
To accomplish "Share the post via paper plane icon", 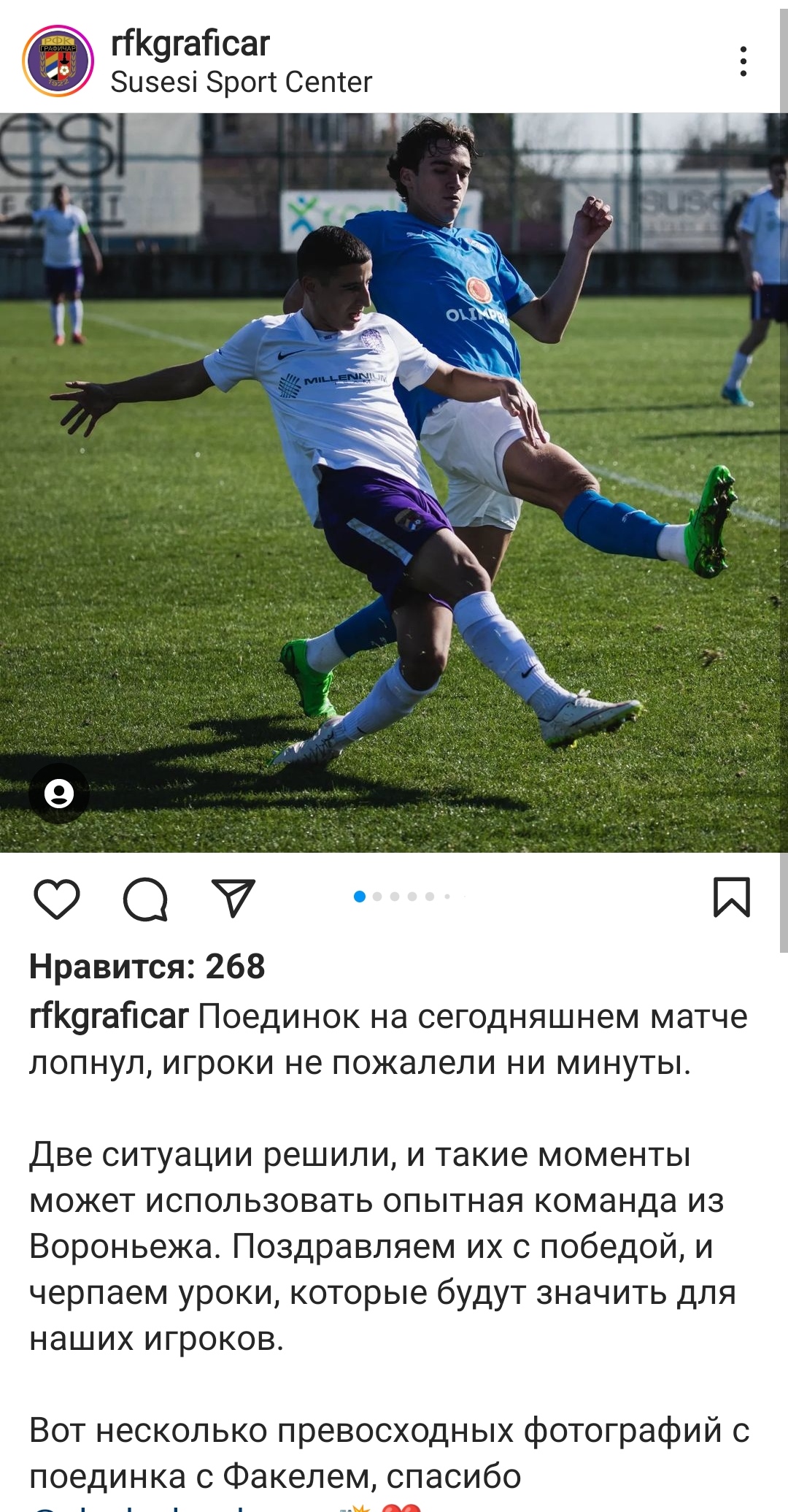I will pos(233,897).
